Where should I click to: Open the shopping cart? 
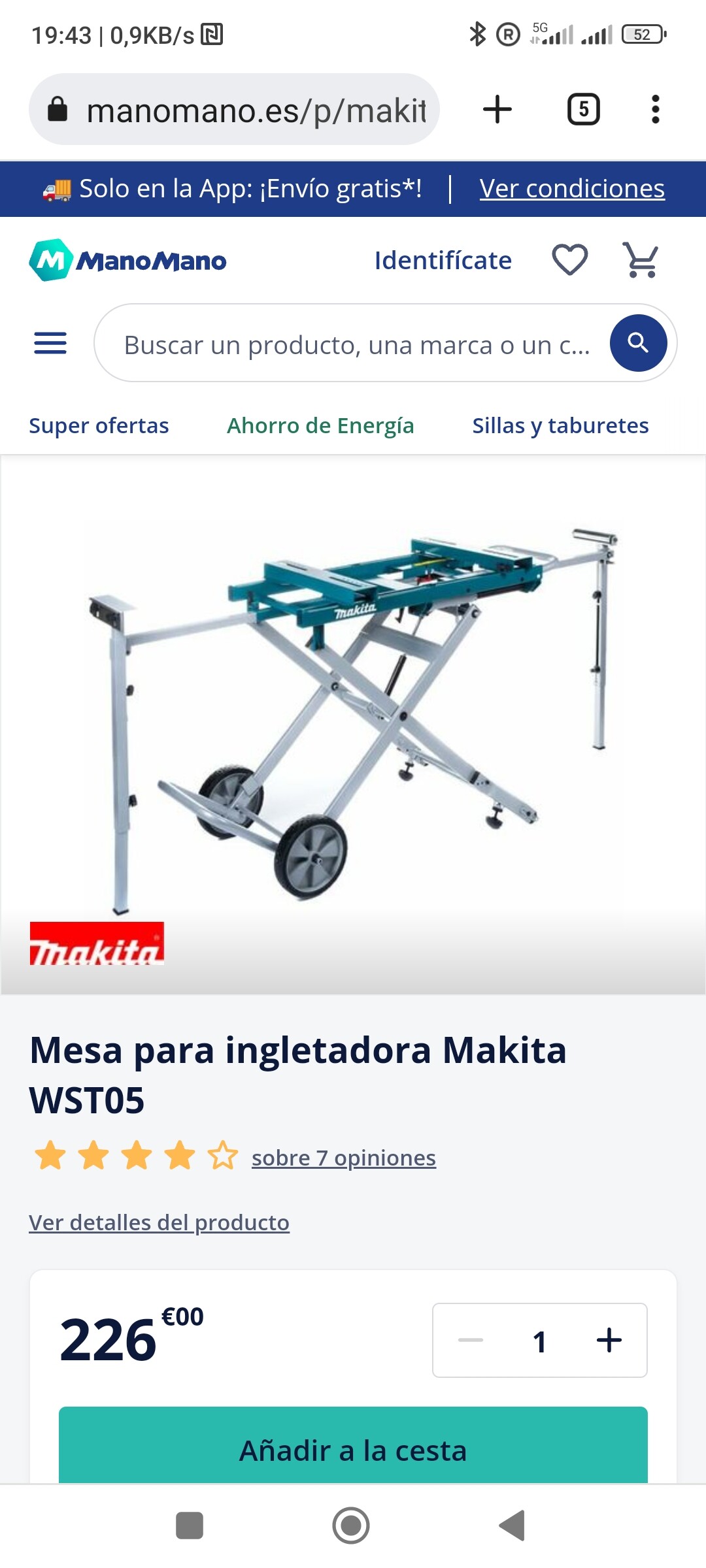coord(641,259)
